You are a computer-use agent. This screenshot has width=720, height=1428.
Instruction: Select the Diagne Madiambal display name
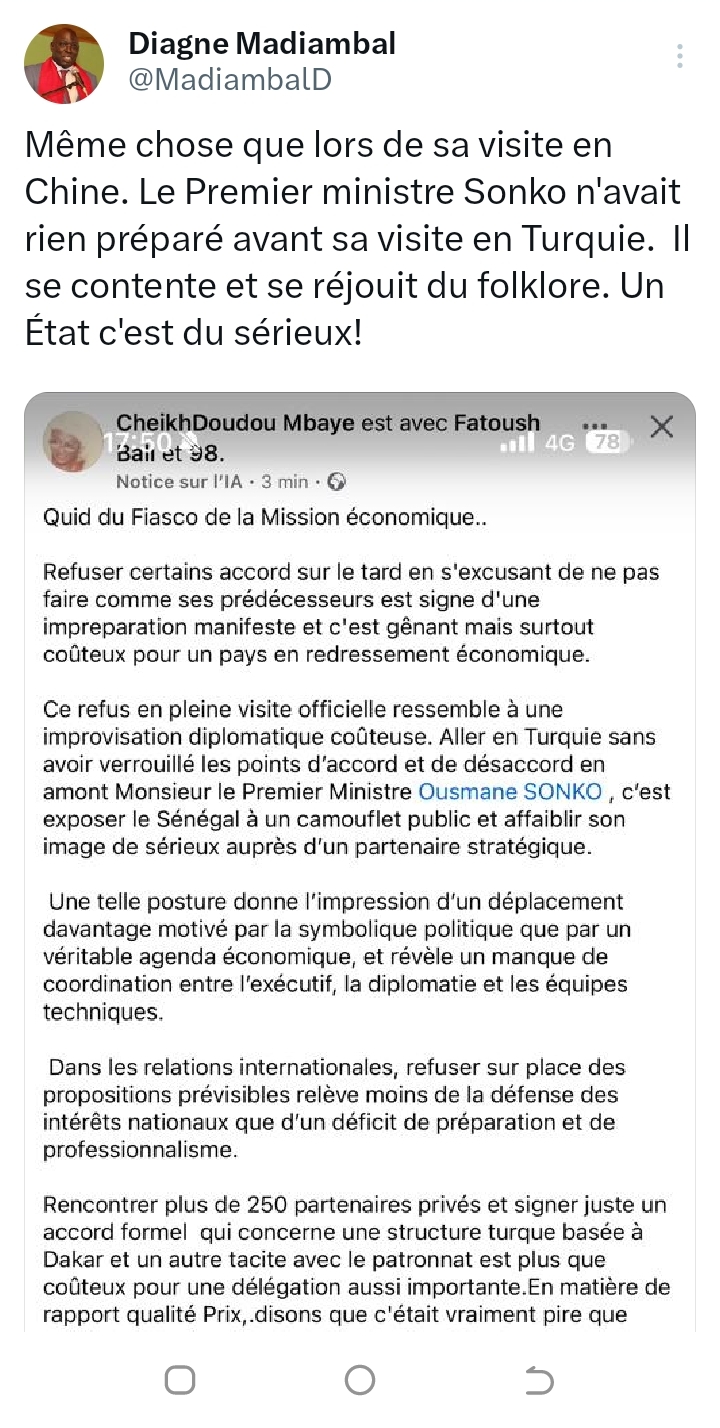click(x=261, y=43)
